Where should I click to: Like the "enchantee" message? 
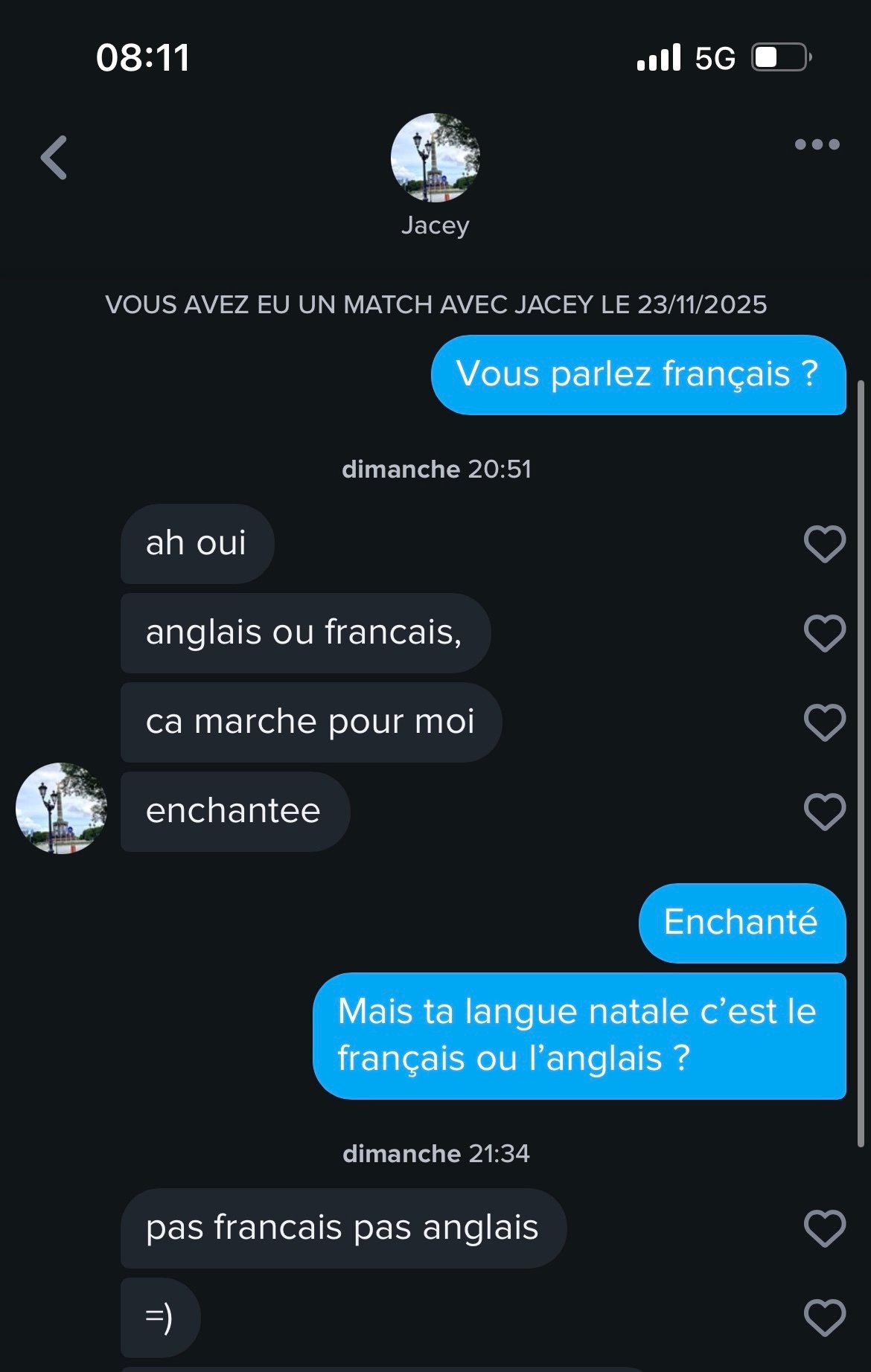coord(824,812)
